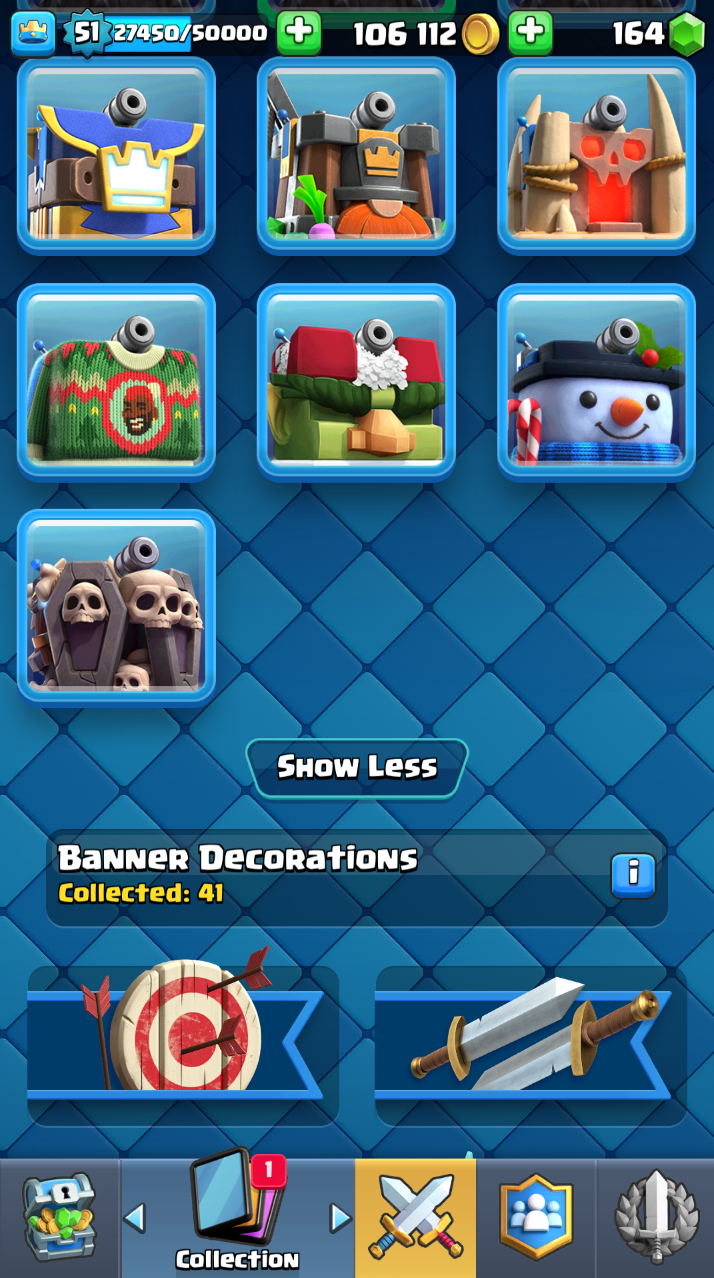The height and width of the screenshot is (1278, 714).
Task: Tap the green gems counter icon
Action: click(687, 34)
